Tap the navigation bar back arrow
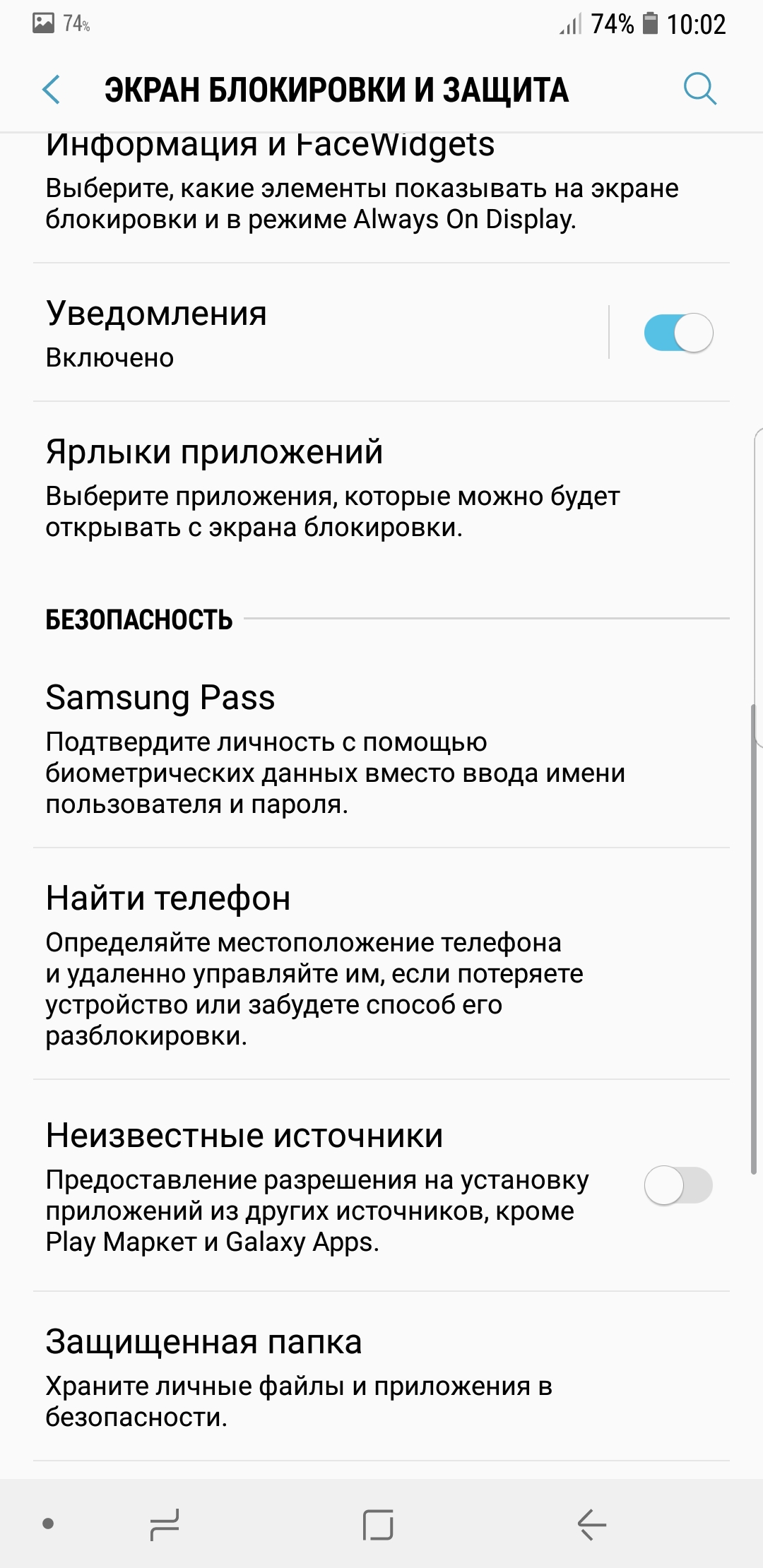This screenshot has width=763, height=1568. [x=592, y=1524]
